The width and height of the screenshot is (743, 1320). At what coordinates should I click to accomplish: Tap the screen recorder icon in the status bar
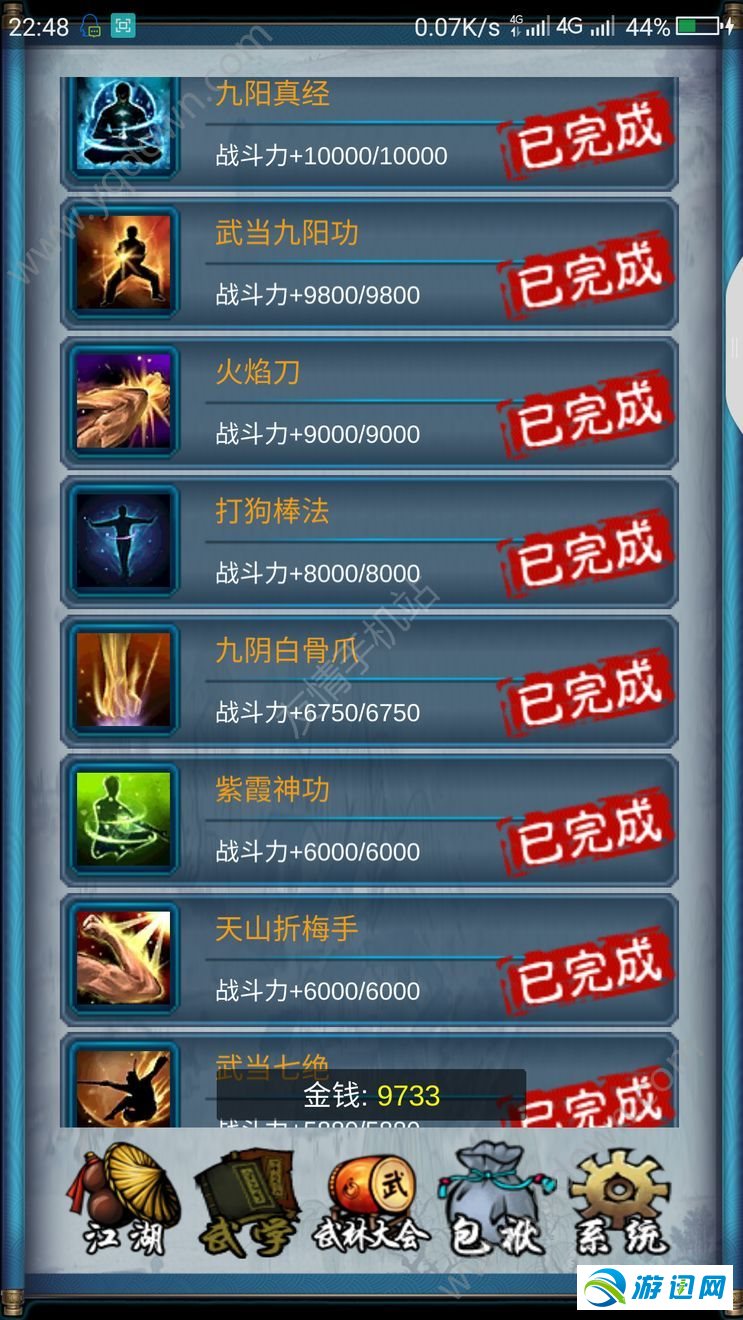pyautogui.click(x=122, y=22)
